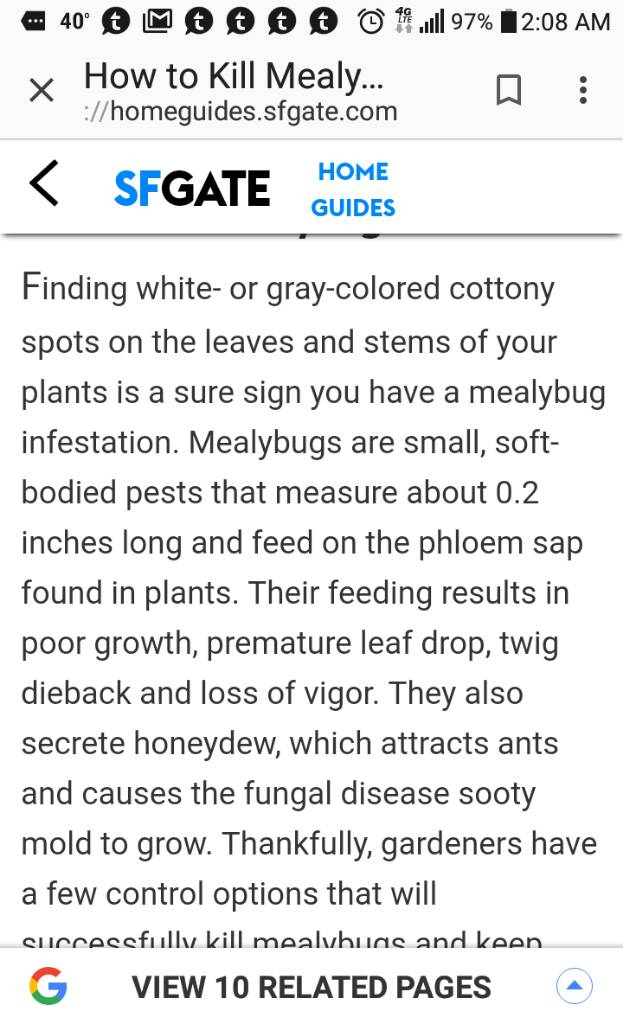Viewport: 623px width, 1024px height.
Task: Close the custom tab with the X
Action: tap(41, 91)
